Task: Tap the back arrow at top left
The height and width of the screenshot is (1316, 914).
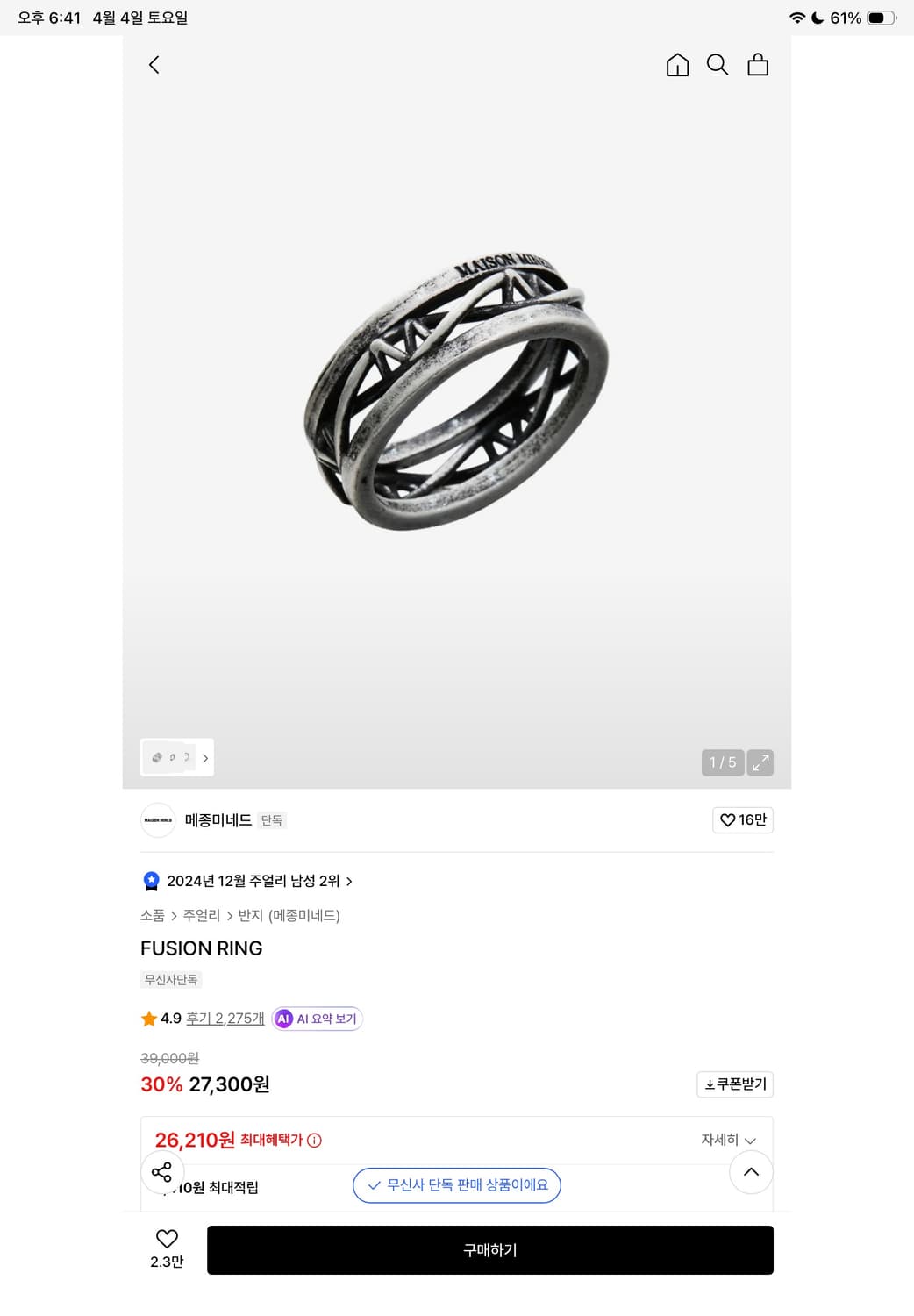Action: 154,64
